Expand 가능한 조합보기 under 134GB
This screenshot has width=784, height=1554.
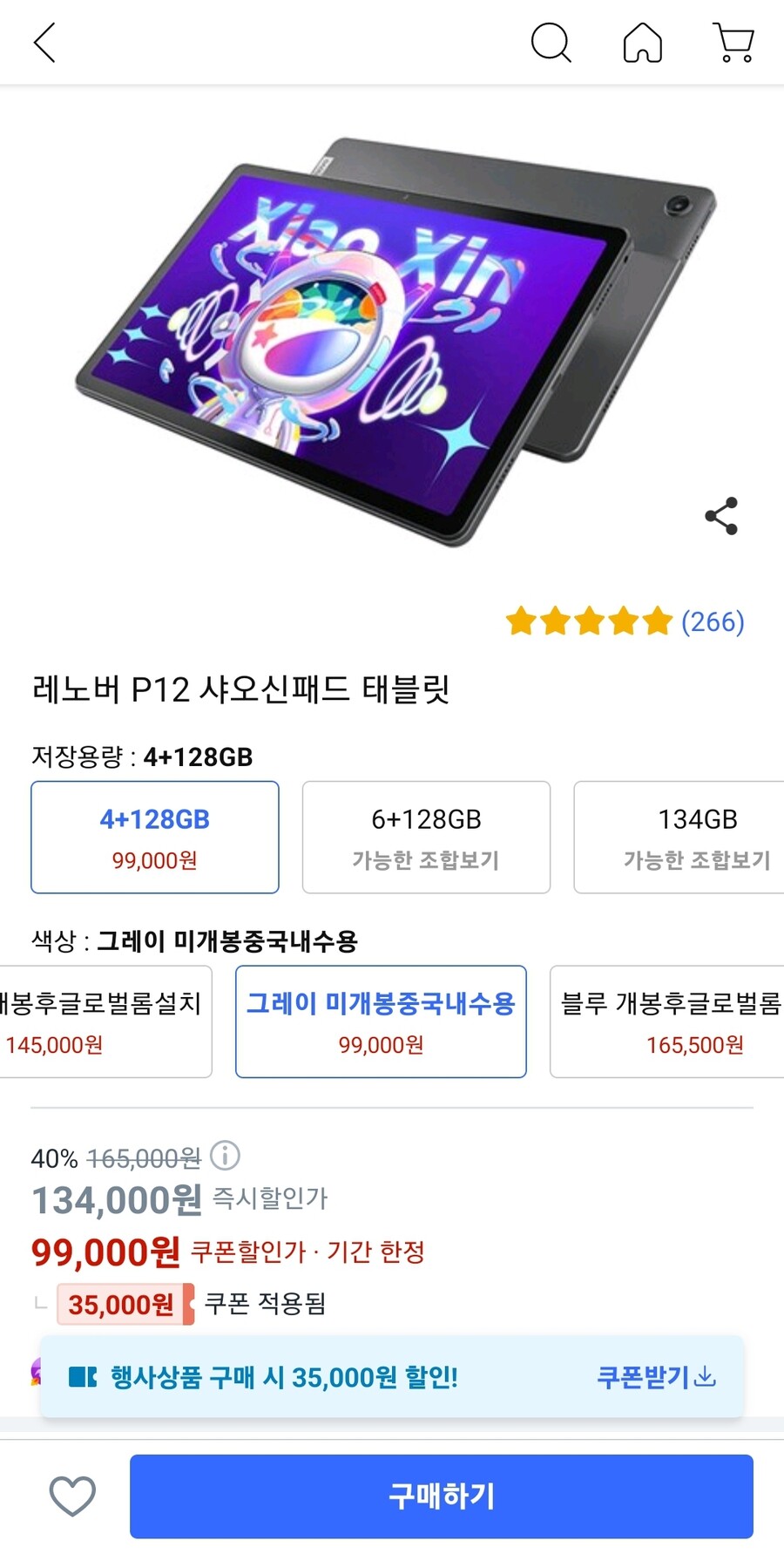click(696, 858)
